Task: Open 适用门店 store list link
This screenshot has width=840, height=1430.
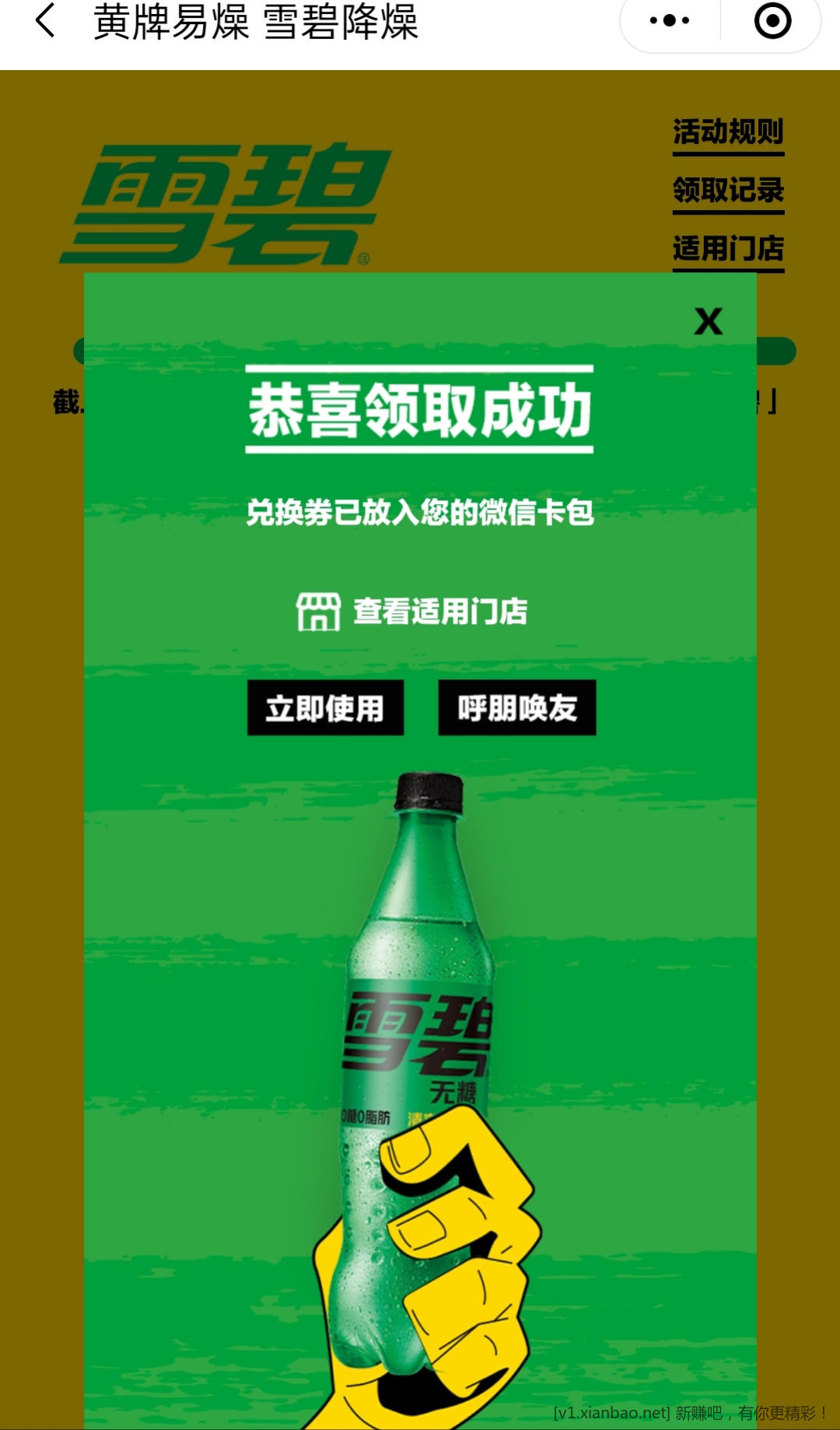Action: point(728,249)
